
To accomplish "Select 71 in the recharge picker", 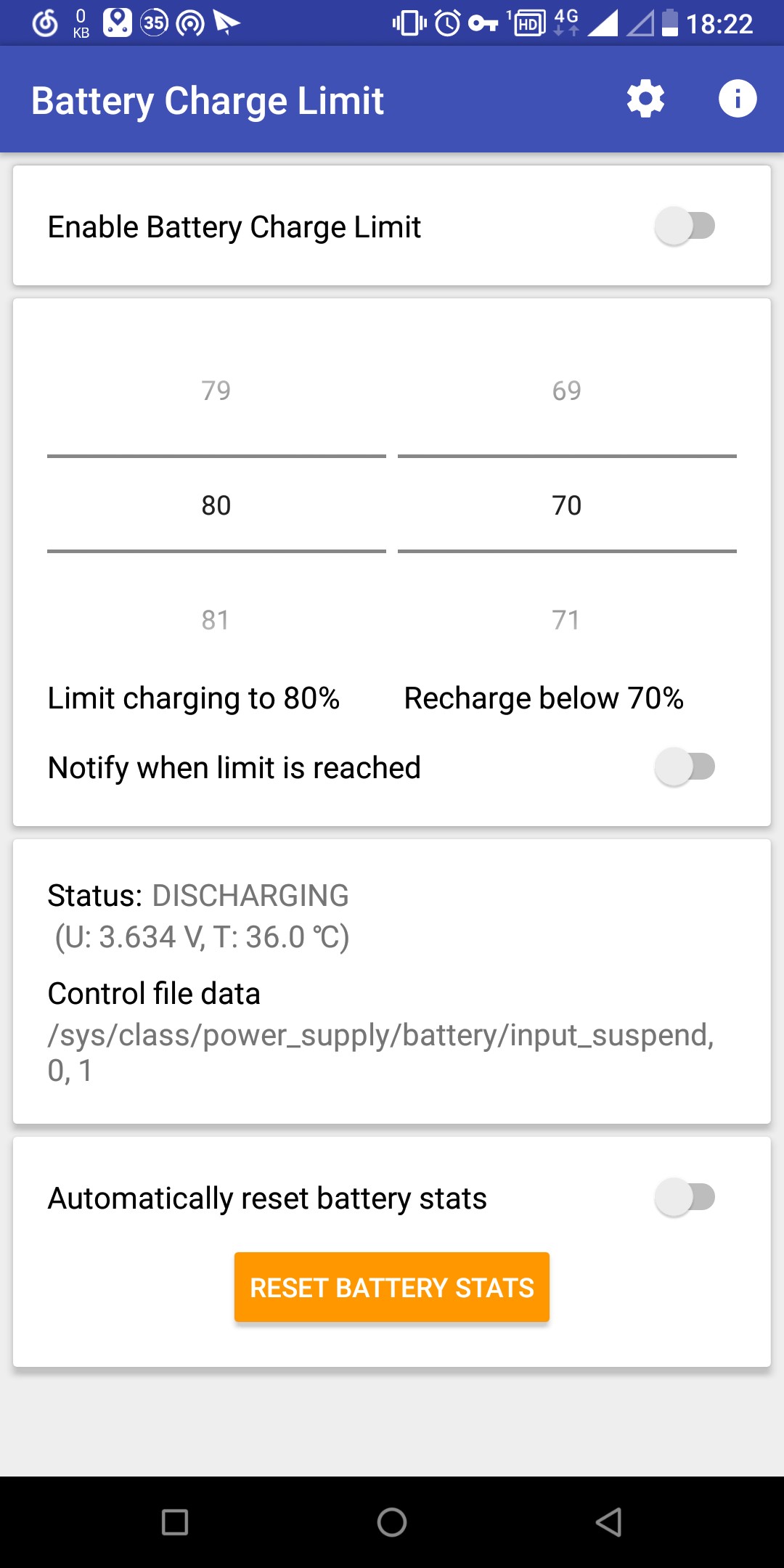I will coord(567,620).
